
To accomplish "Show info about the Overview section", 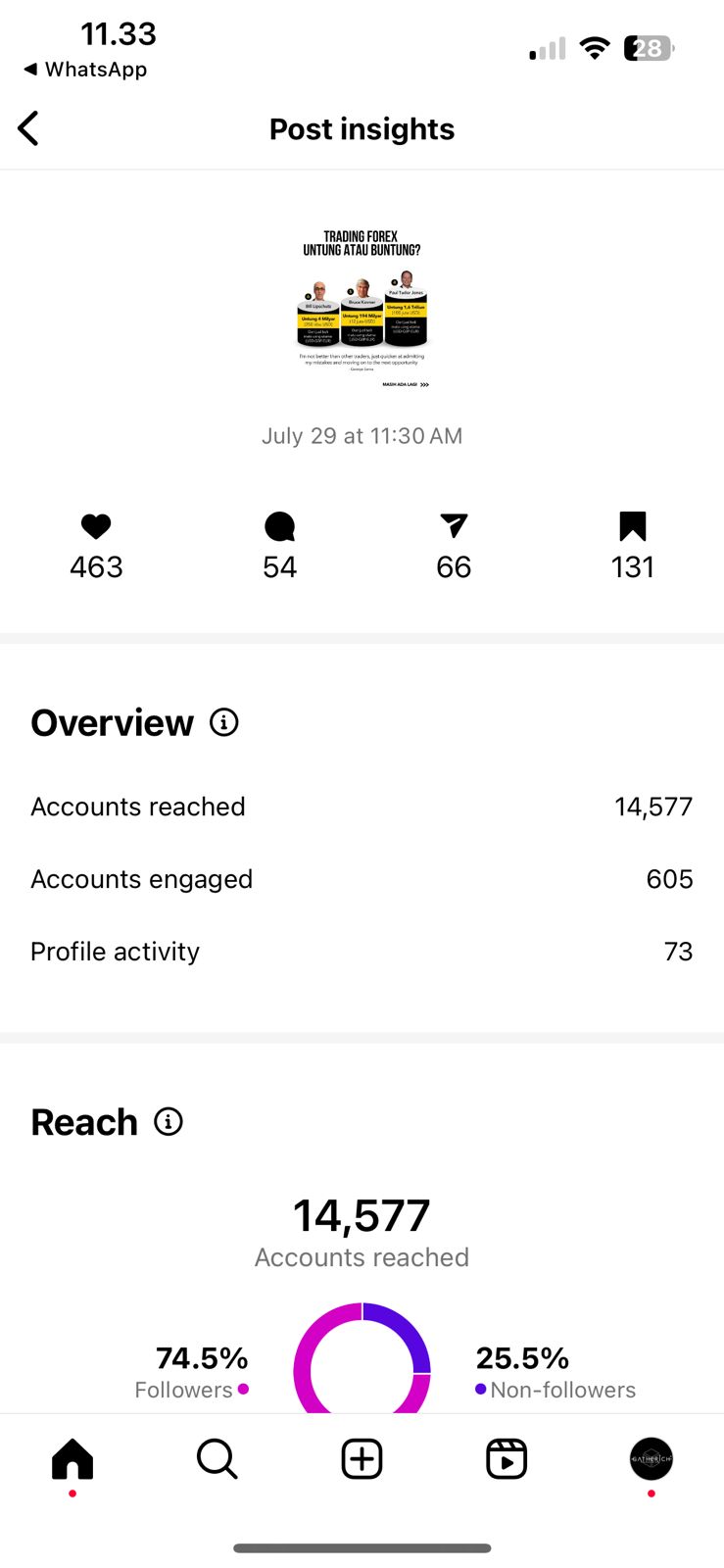I will 224,723.
